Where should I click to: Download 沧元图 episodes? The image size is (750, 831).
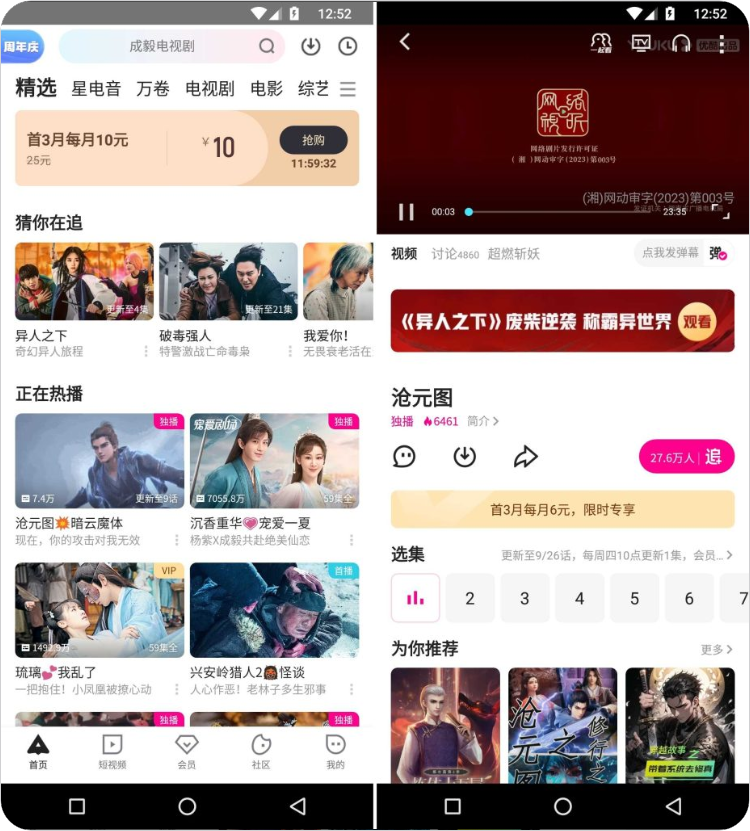pos(464,457)
